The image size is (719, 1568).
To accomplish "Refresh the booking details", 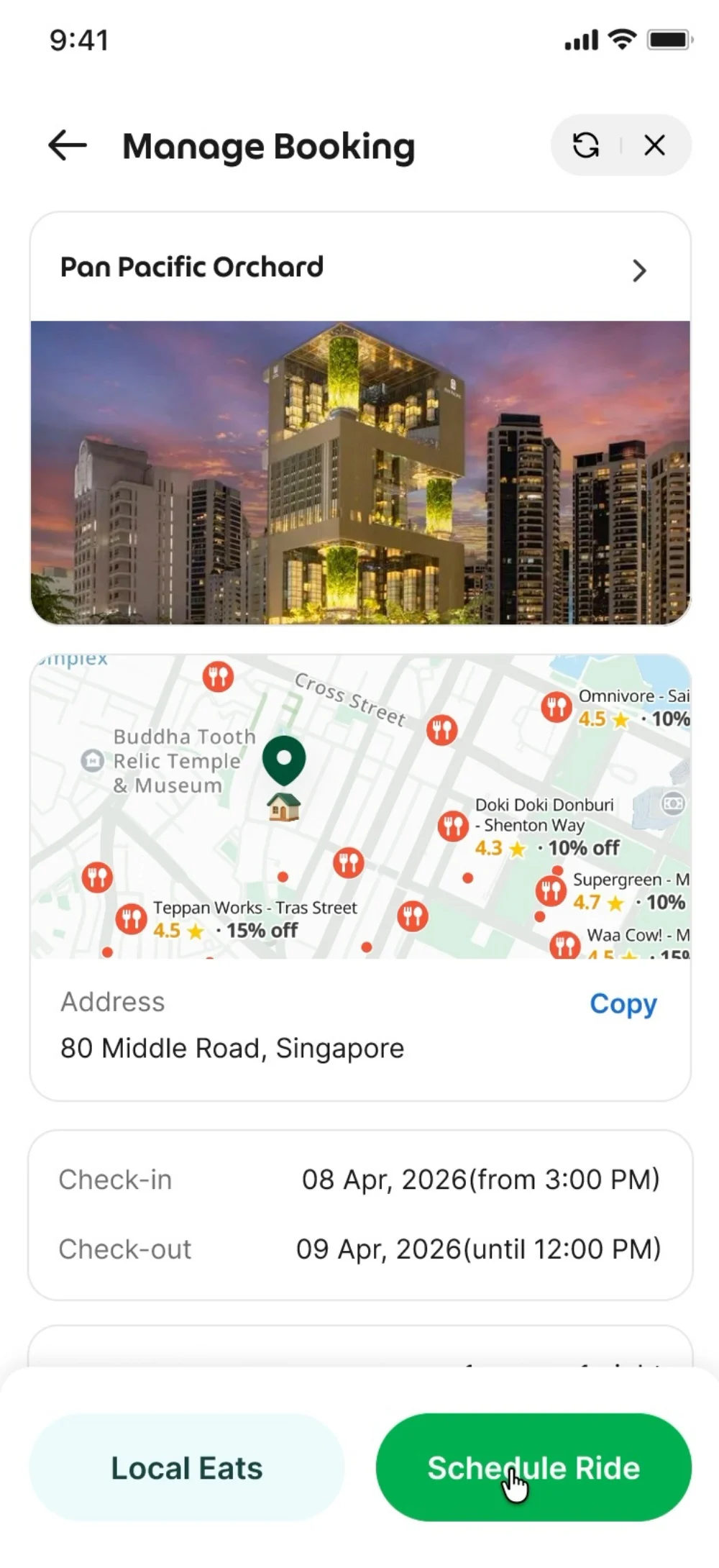I will coord(586,145).
